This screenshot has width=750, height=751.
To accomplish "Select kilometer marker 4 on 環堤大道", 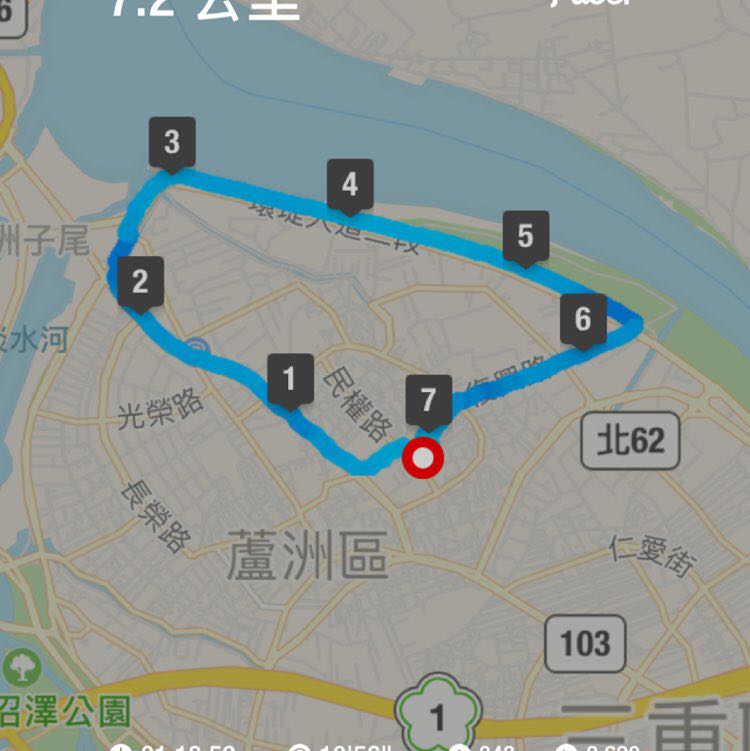I will [348, 185].
